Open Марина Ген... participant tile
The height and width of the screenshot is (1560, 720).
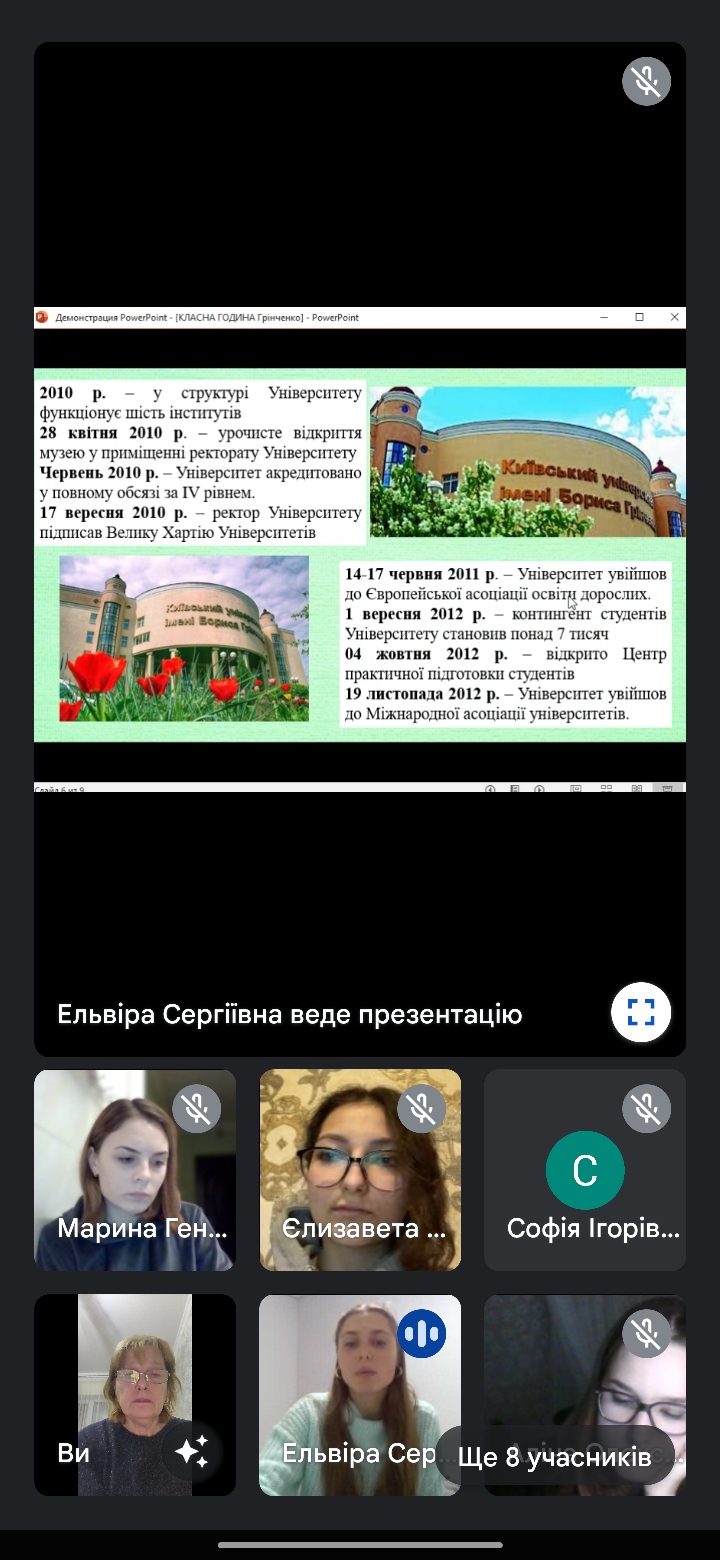click(x=135, y=1168)
